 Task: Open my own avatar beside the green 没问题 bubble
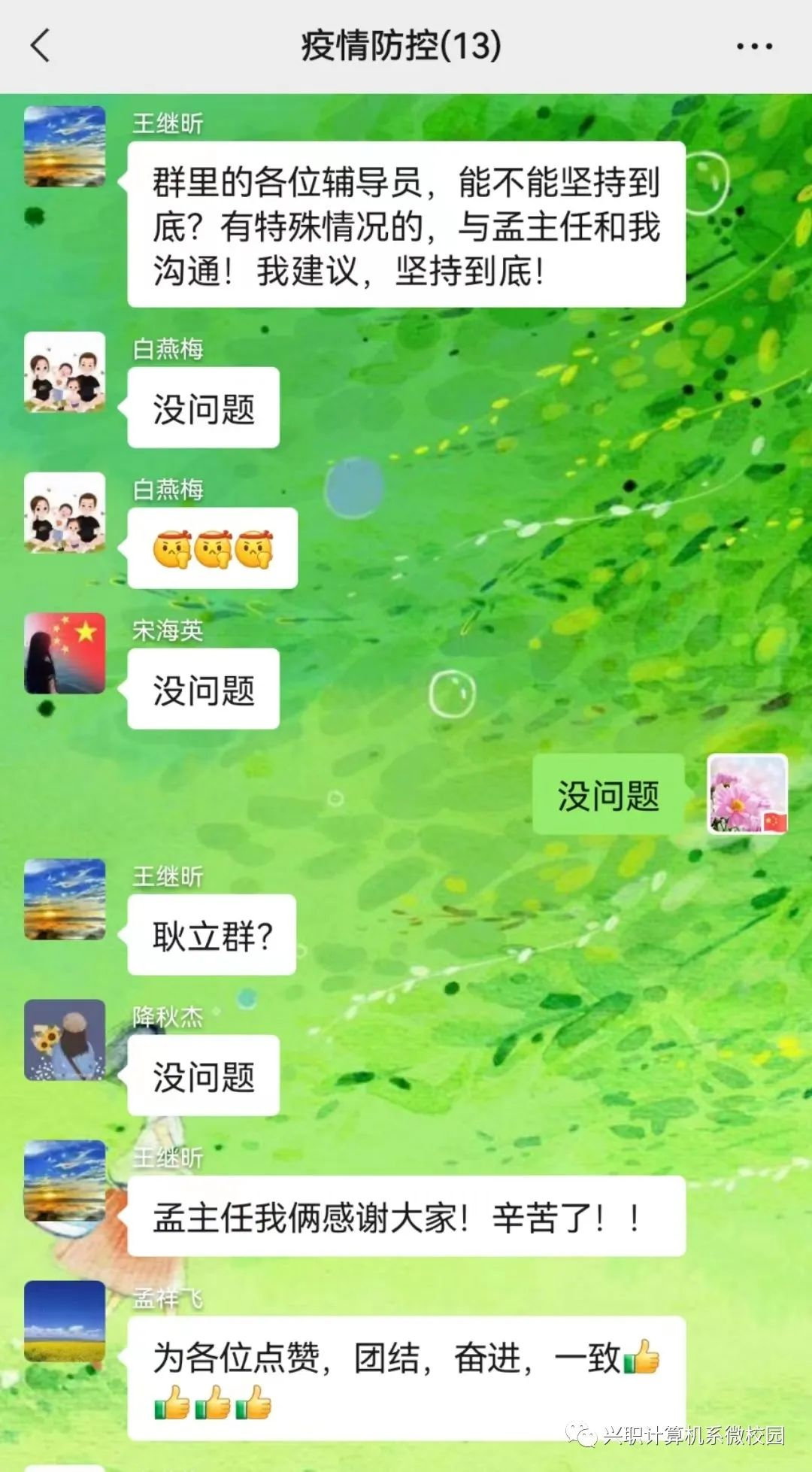click(x=747, y=794)
